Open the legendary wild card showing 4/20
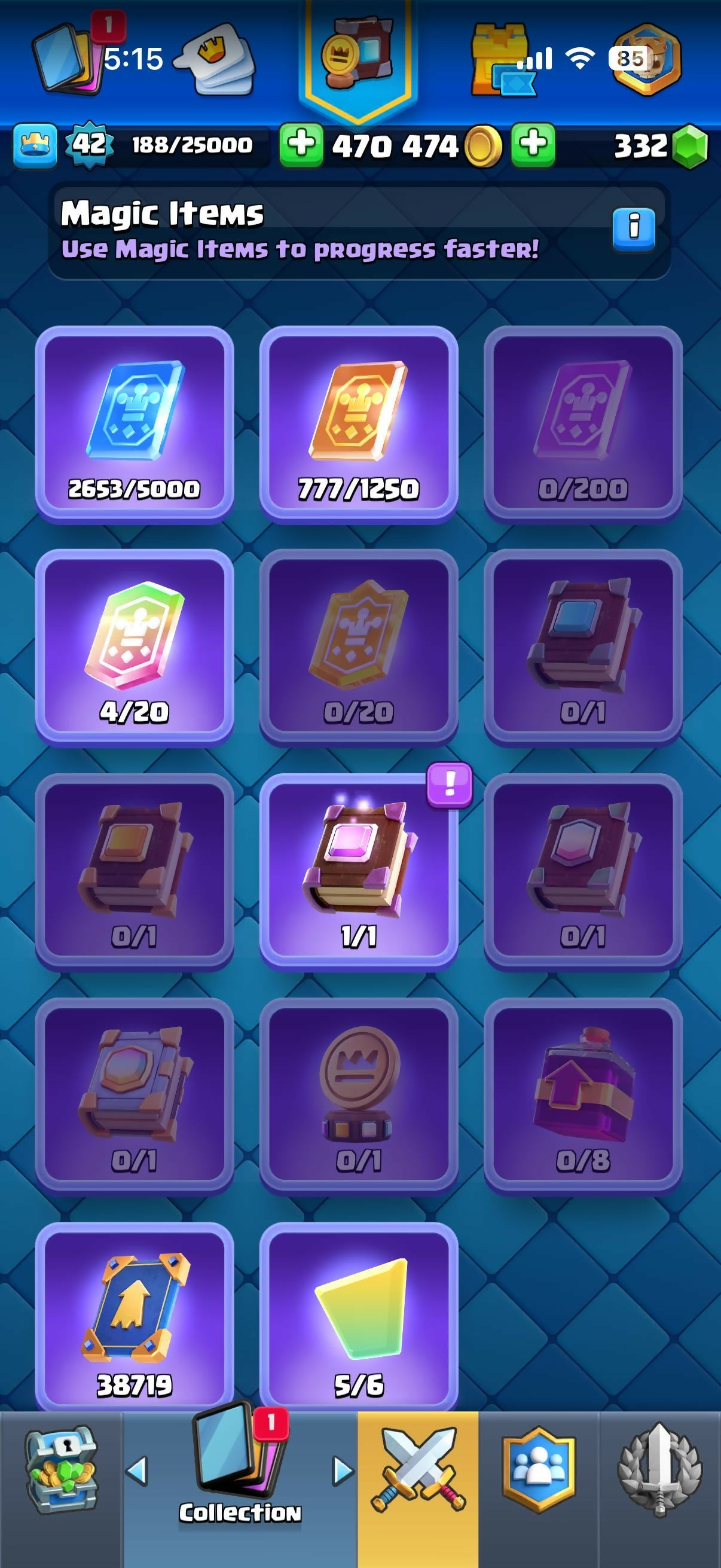The image size is (721, 1568). pos(135,646)
